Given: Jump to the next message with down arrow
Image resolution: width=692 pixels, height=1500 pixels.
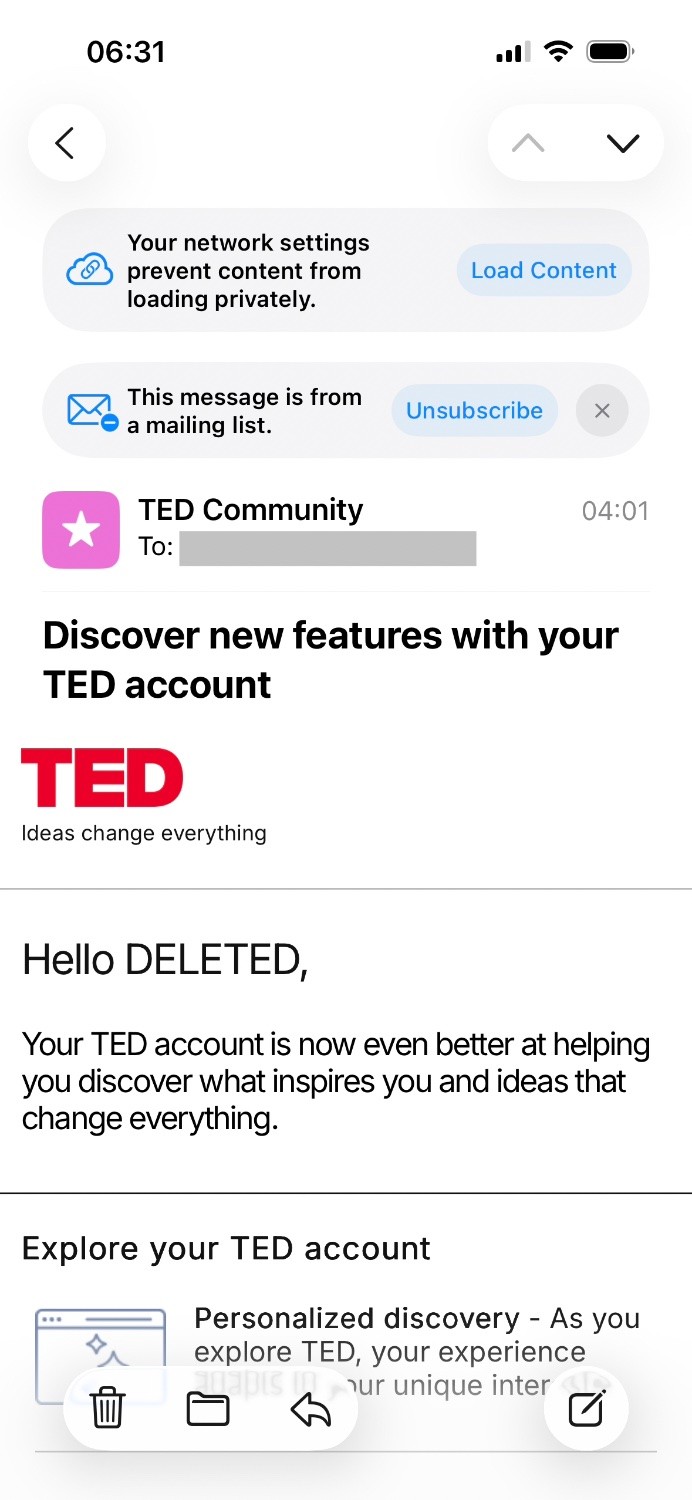Looking at the screenshot, I should pyautogui.click(x=622, y=143).
